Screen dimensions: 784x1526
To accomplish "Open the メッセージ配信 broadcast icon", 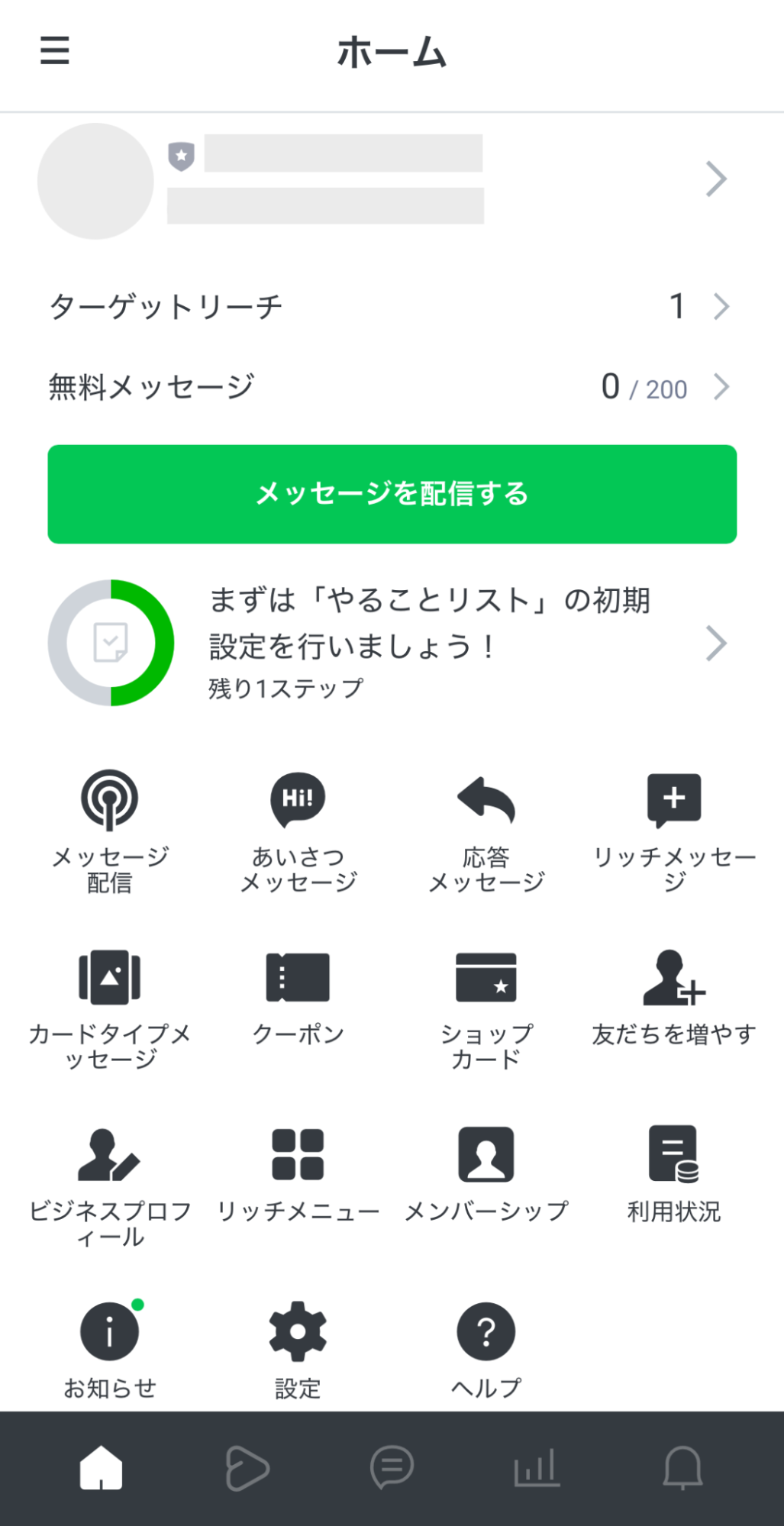I will coord(111,832).
